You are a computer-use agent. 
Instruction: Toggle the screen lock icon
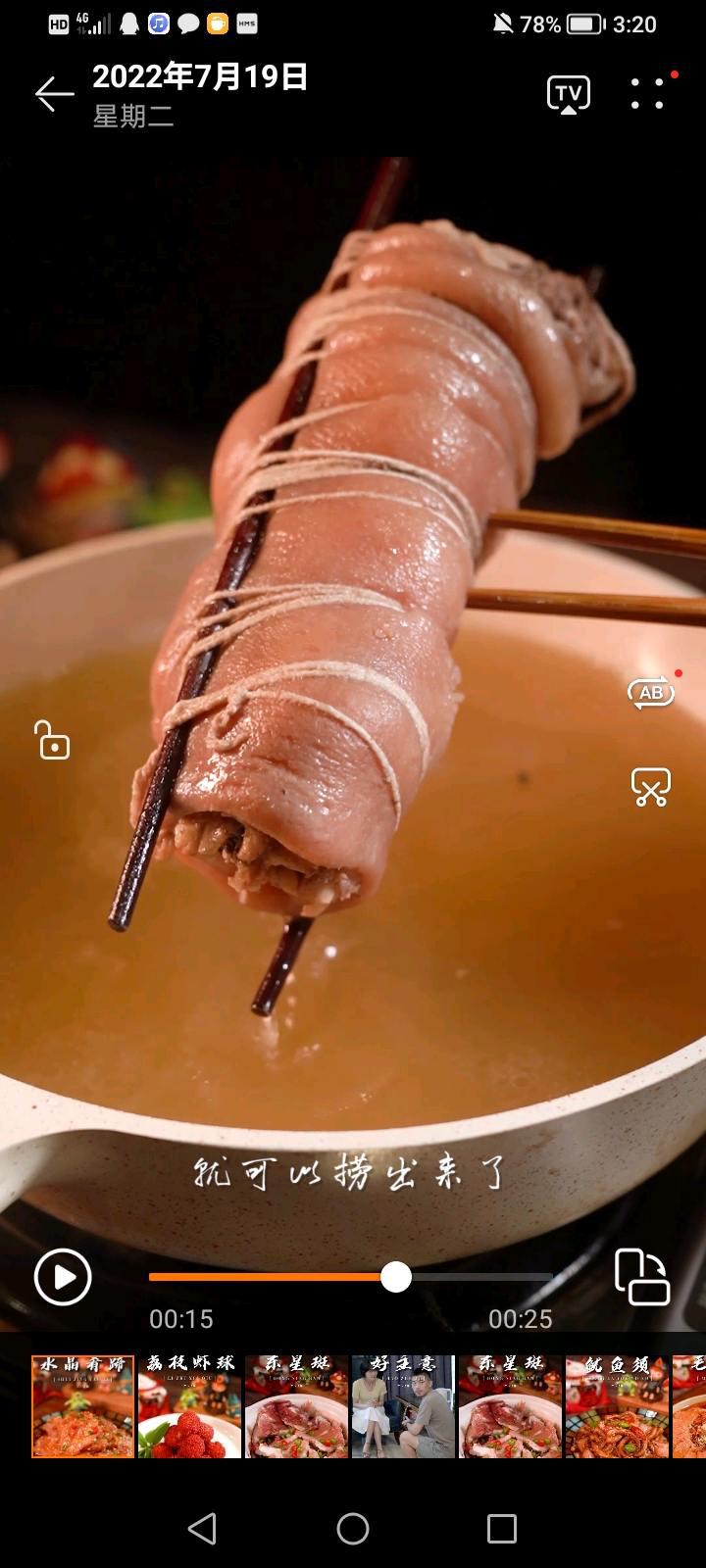tap(53, 741)
